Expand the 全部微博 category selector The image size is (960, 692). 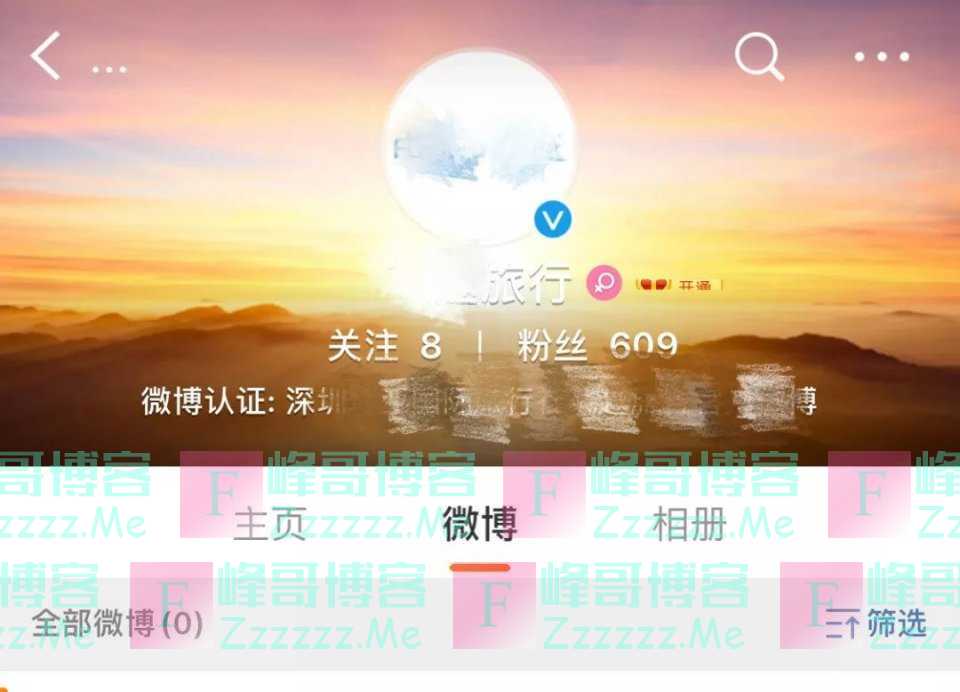coord(117,625)
